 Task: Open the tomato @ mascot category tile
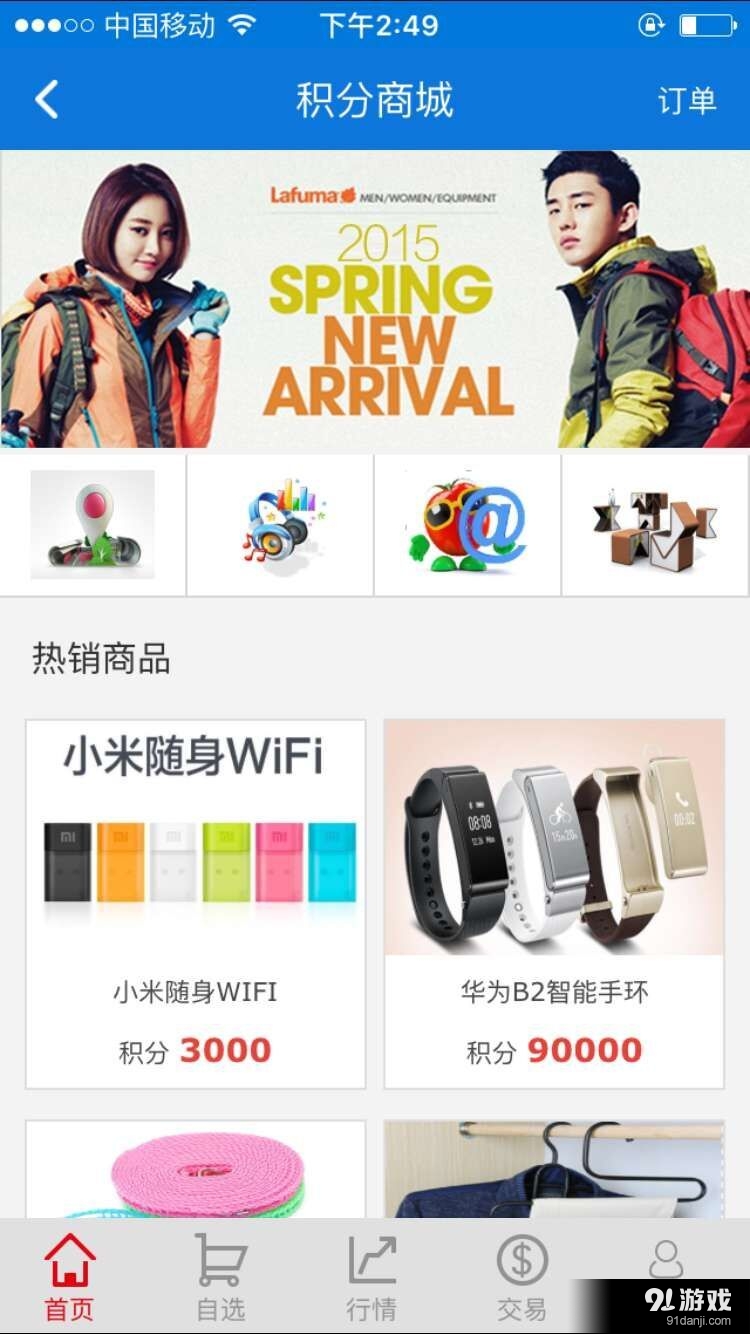pyautogui.click(x=468, y=525)
